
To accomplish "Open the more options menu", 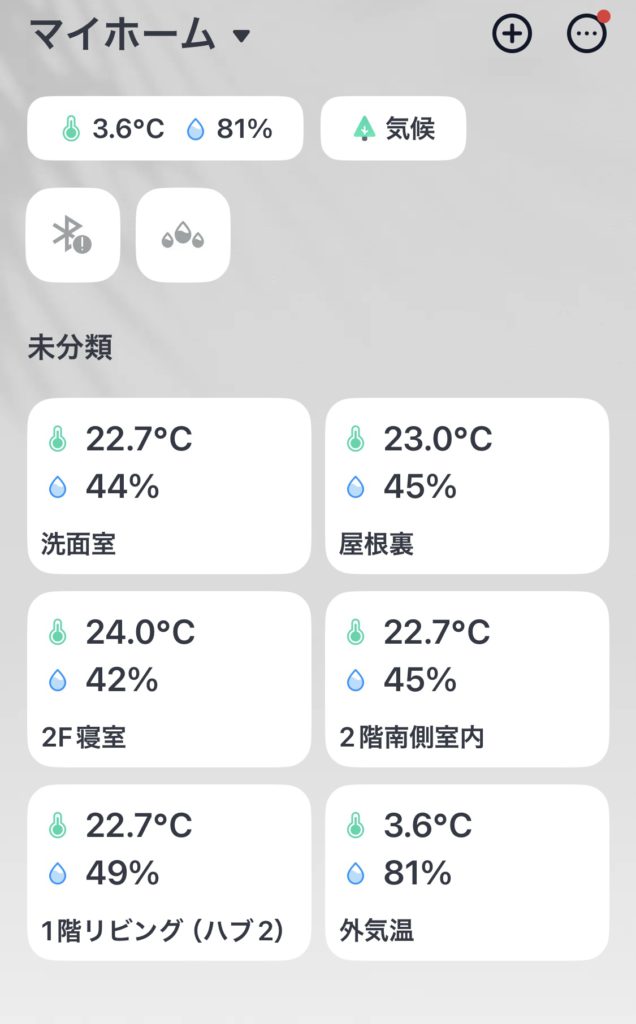I will (x=586, y=34).
